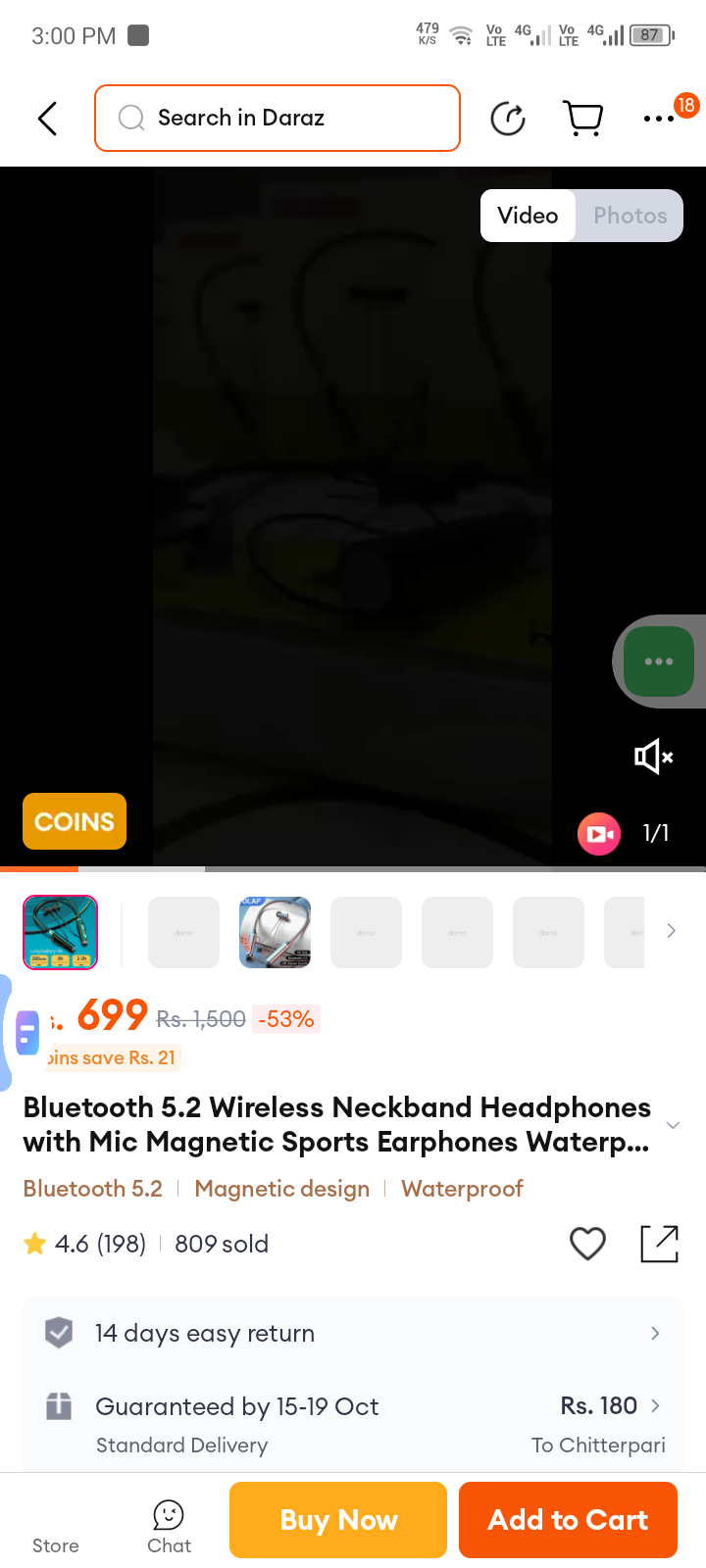This screenshot has width=706, height=1568.
Task: Add to Cart
Action: point(568,1520)
